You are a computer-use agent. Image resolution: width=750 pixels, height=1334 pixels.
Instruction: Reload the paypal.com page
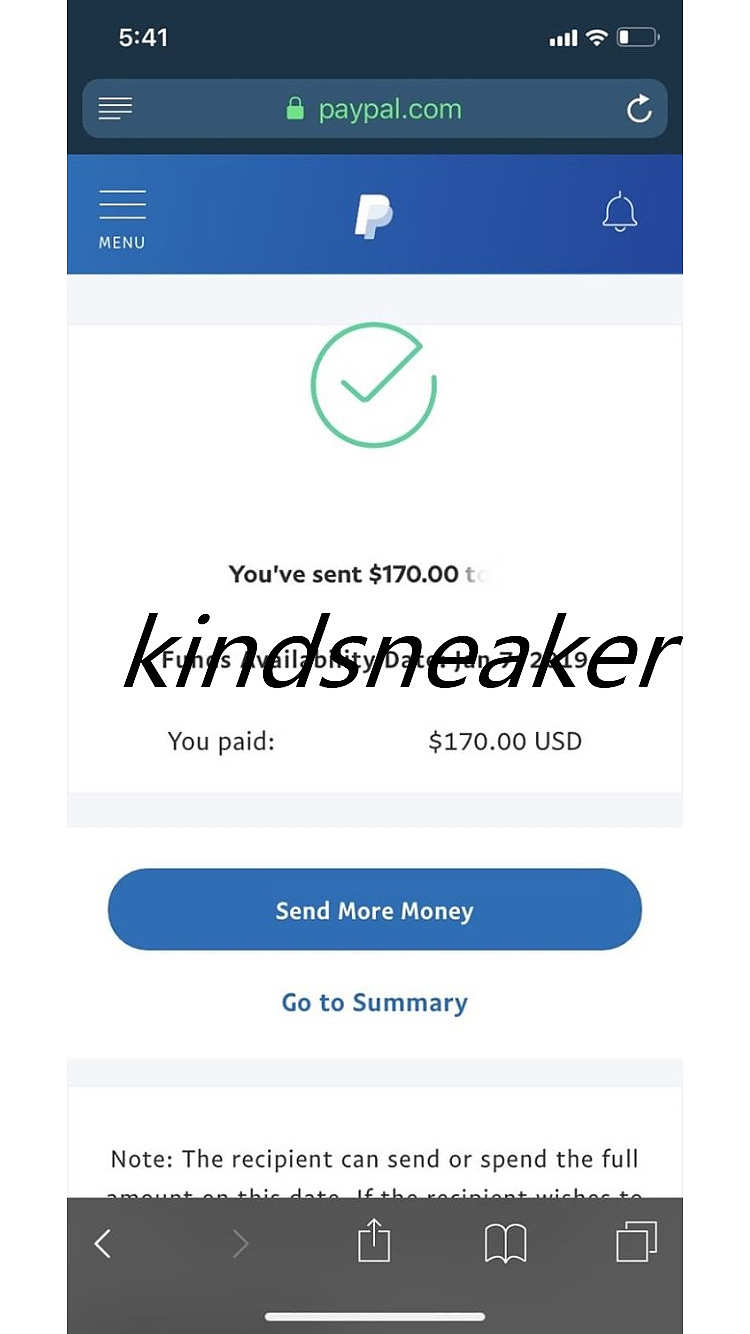[x=638, y=109]
